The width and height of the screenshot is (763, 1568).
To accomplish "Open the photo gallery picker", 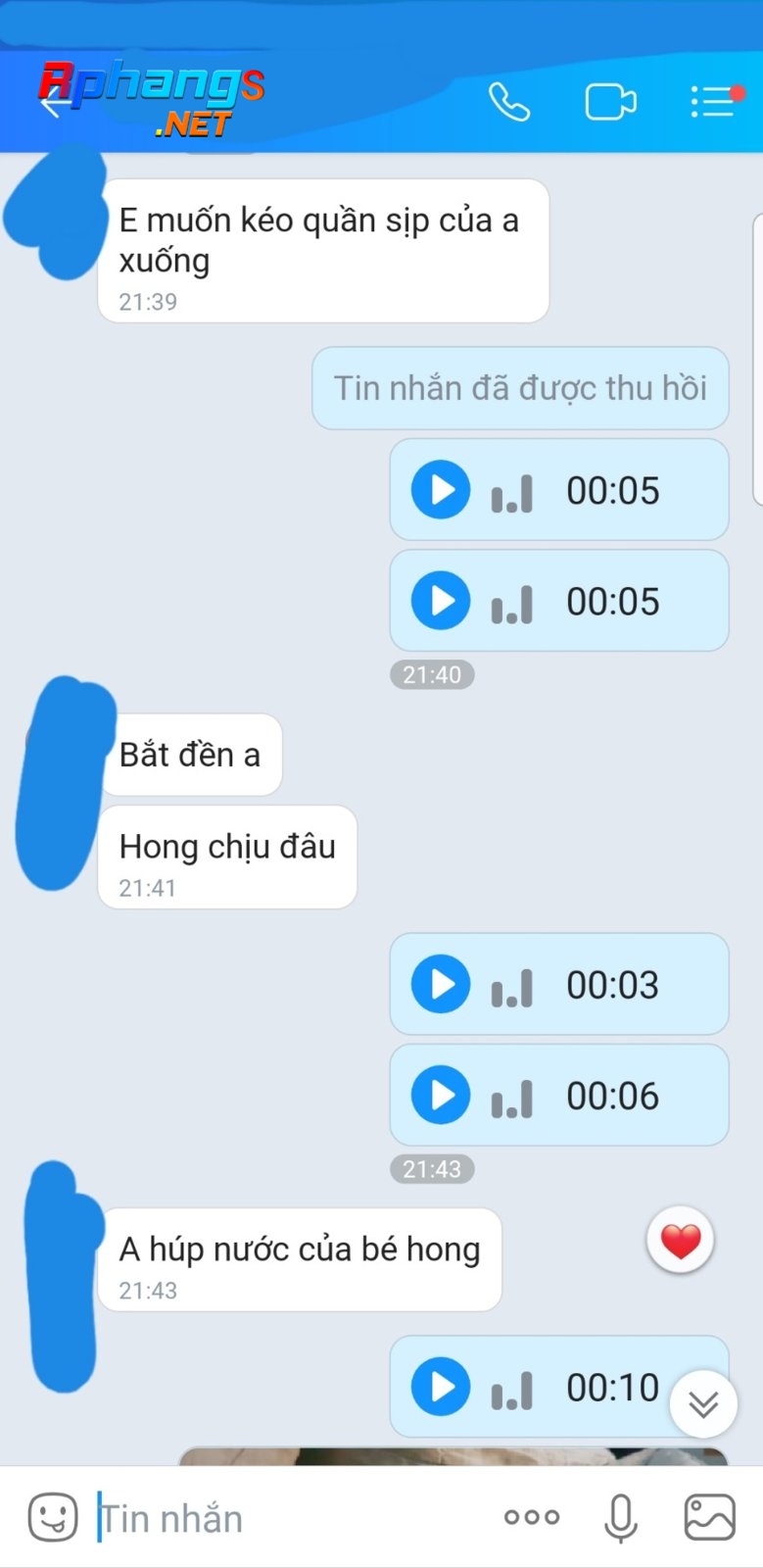I will 709,1517.
